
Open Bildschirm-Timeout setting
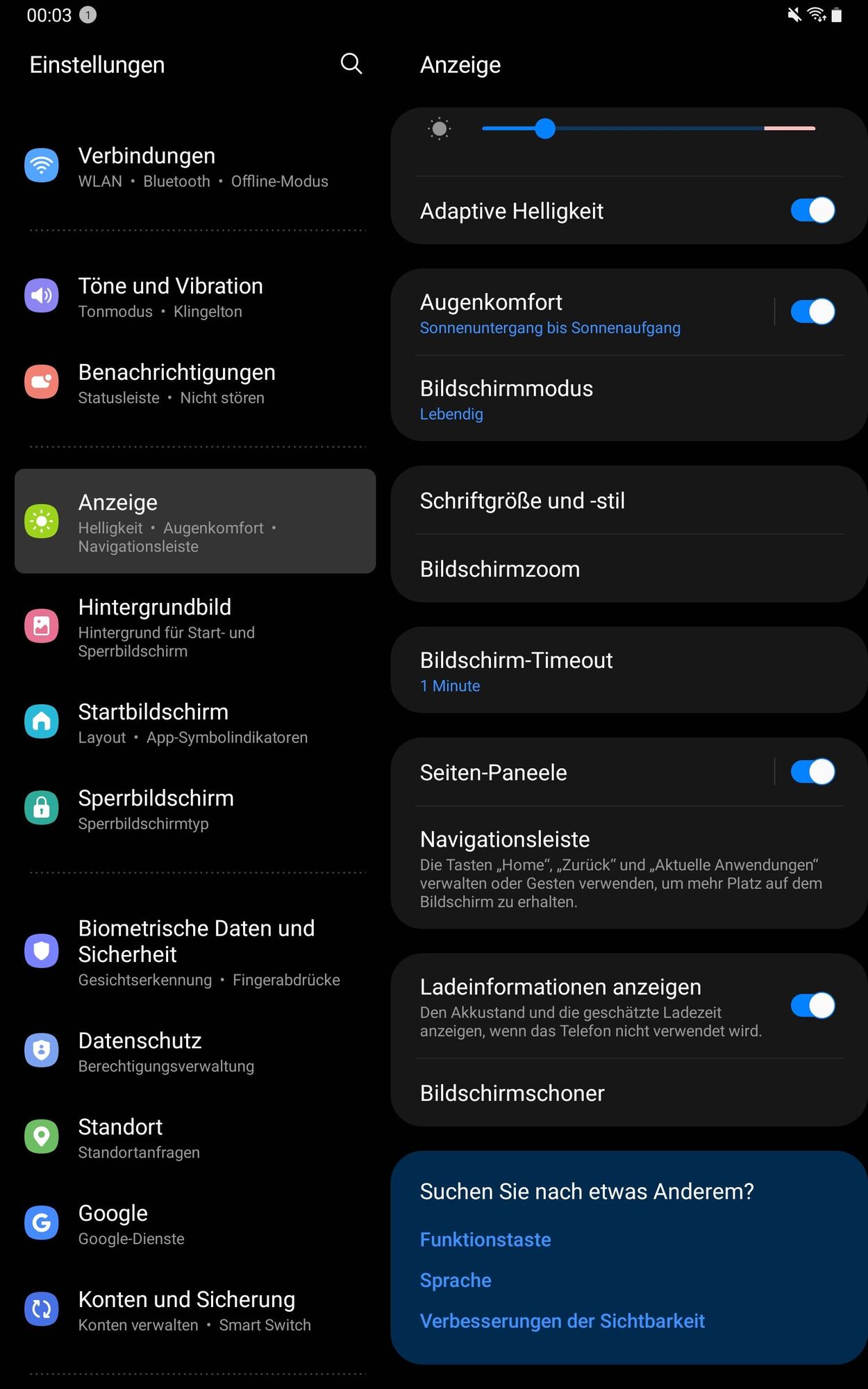pos(590,671)
